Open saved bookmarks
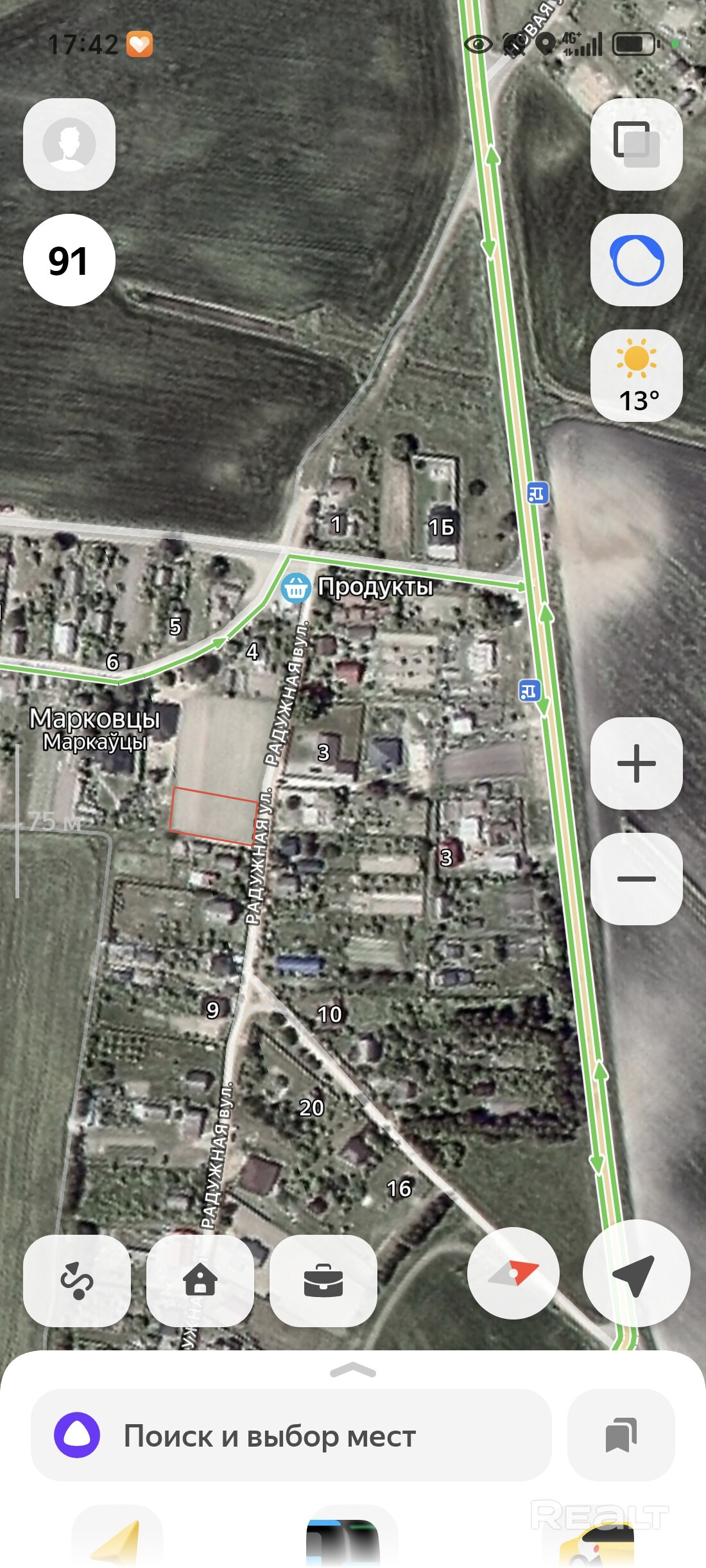The height and width of the screenshot is (1568, 706). point(621,1436)
